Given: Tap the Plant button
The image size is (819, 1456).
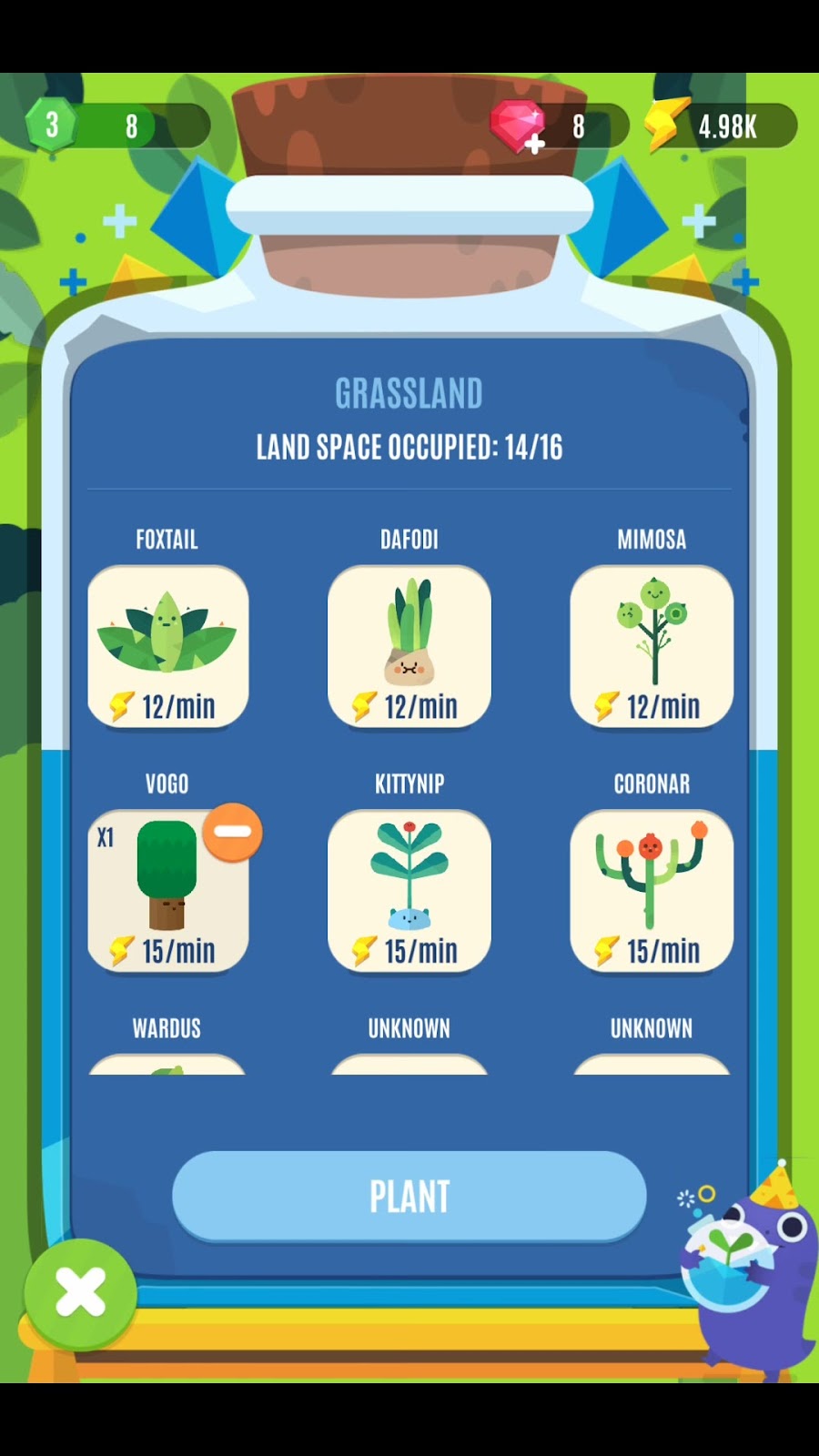Looking at the screenshot, I should 409,1196.
